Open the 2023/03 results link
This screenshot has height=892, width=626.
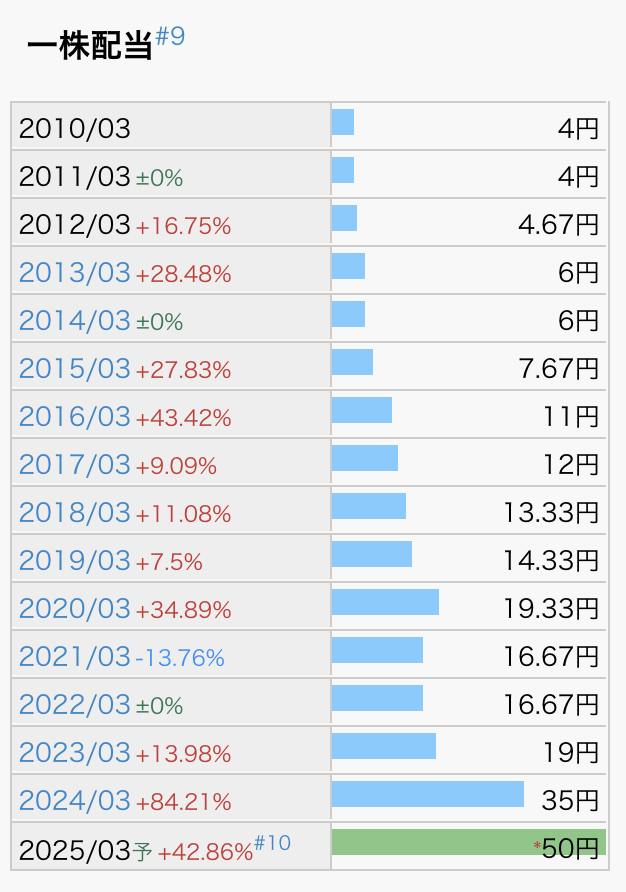coord(75,753)
